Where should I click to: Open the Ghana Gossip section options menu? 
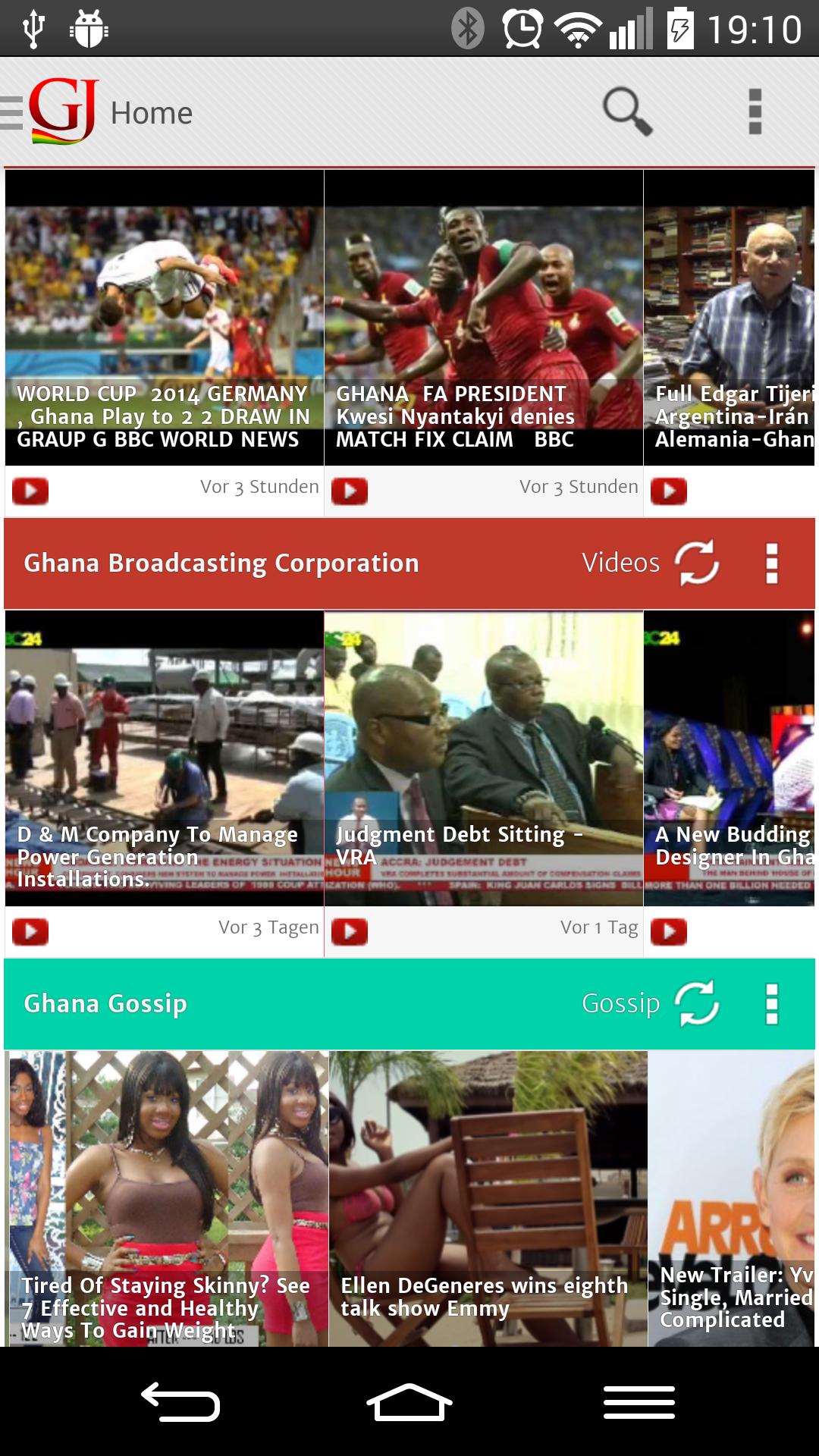(x=771, y=1003)
